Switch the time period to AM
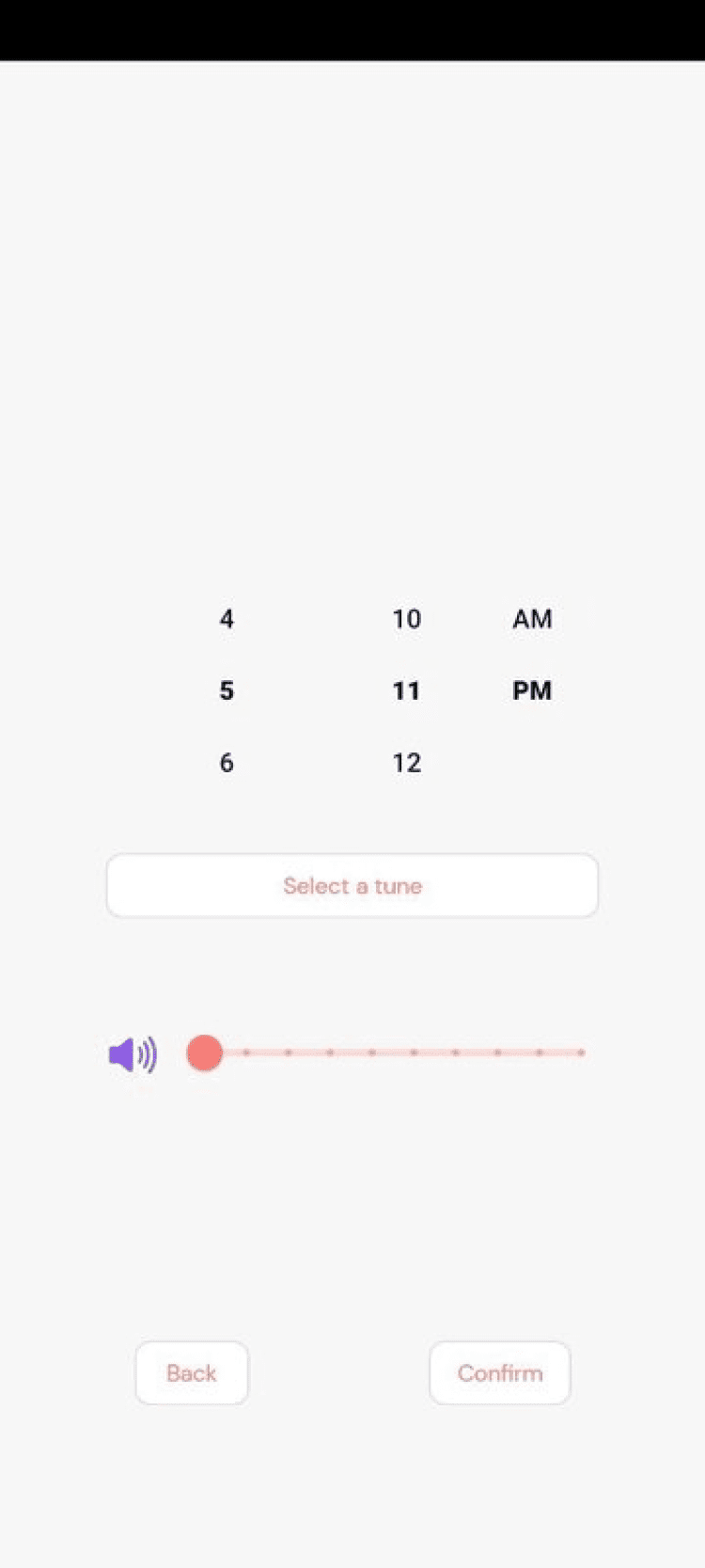Viewport: 705px width, 1568px height. (532, 619)
